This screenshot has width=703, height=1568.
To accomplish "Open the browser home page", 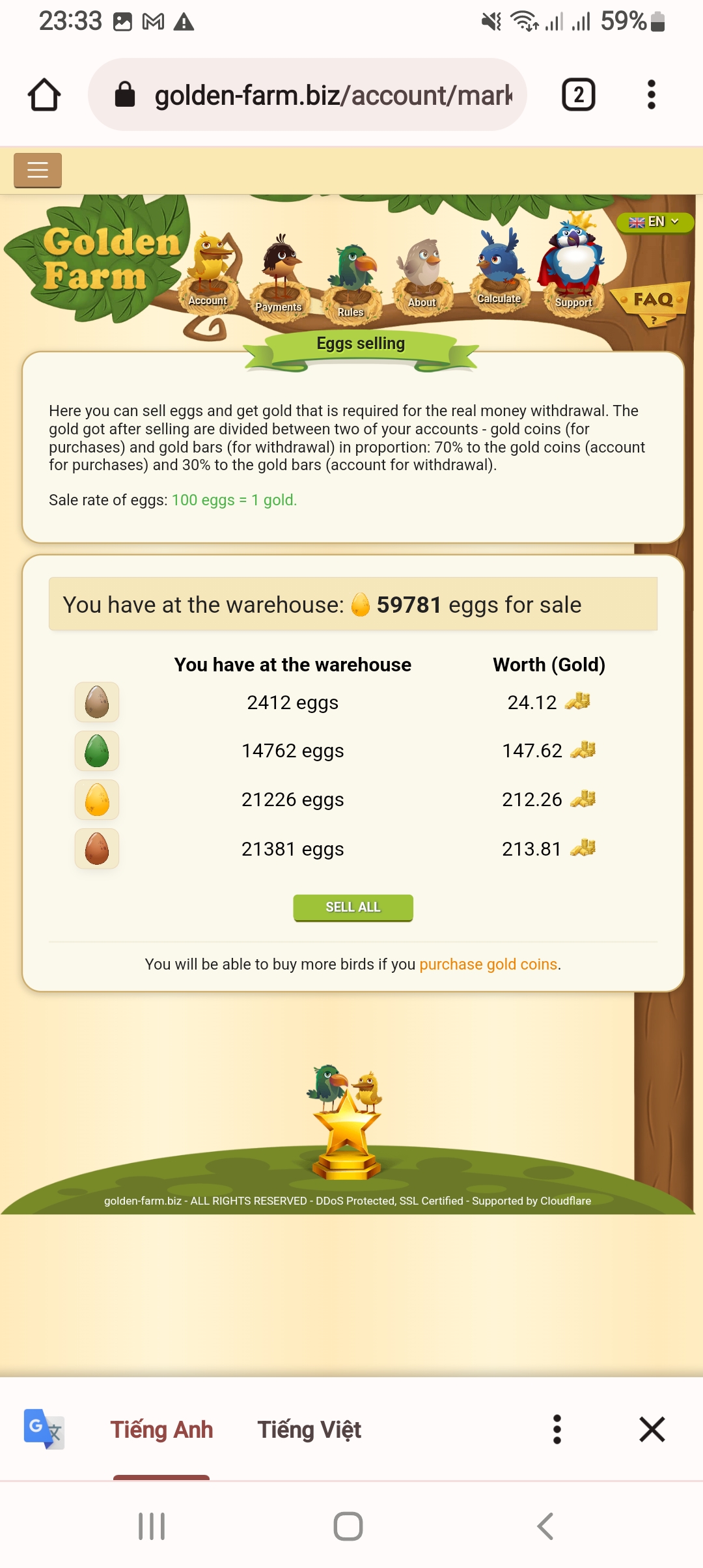I will pos(44,95).
